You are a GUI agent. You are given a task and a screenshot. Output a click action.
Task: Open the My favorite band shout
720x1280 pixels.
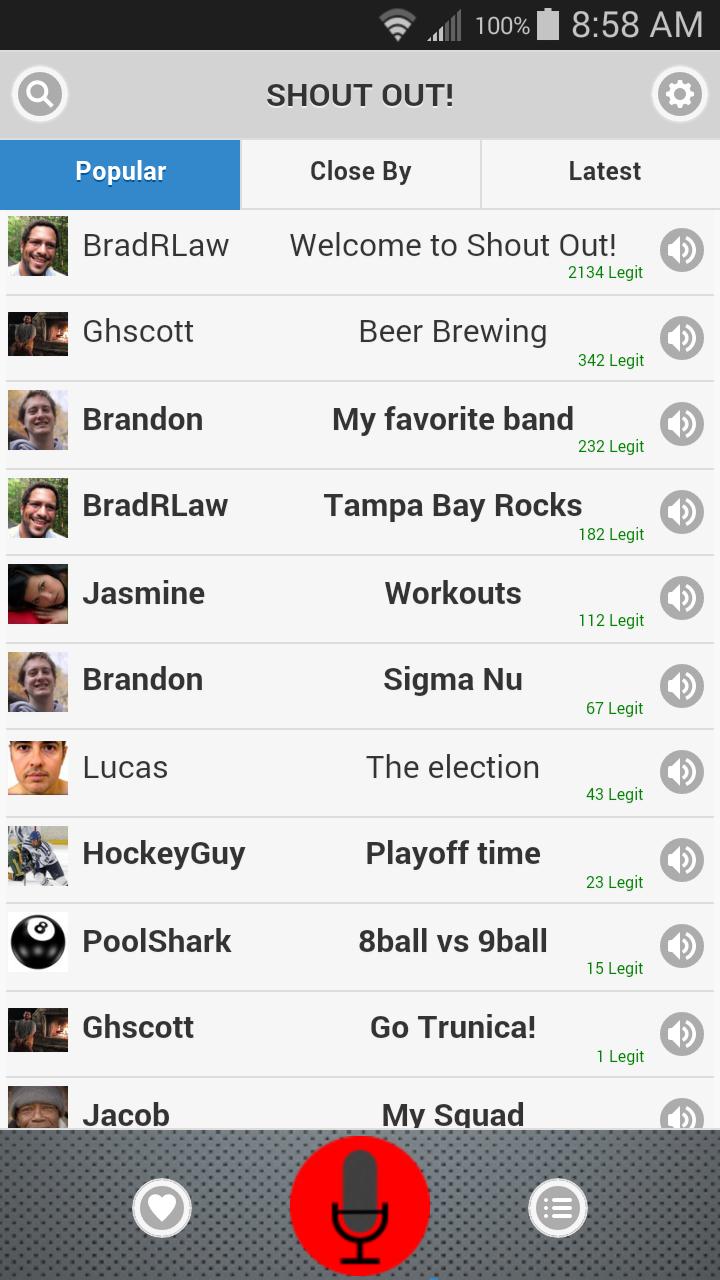click(452, 420)
